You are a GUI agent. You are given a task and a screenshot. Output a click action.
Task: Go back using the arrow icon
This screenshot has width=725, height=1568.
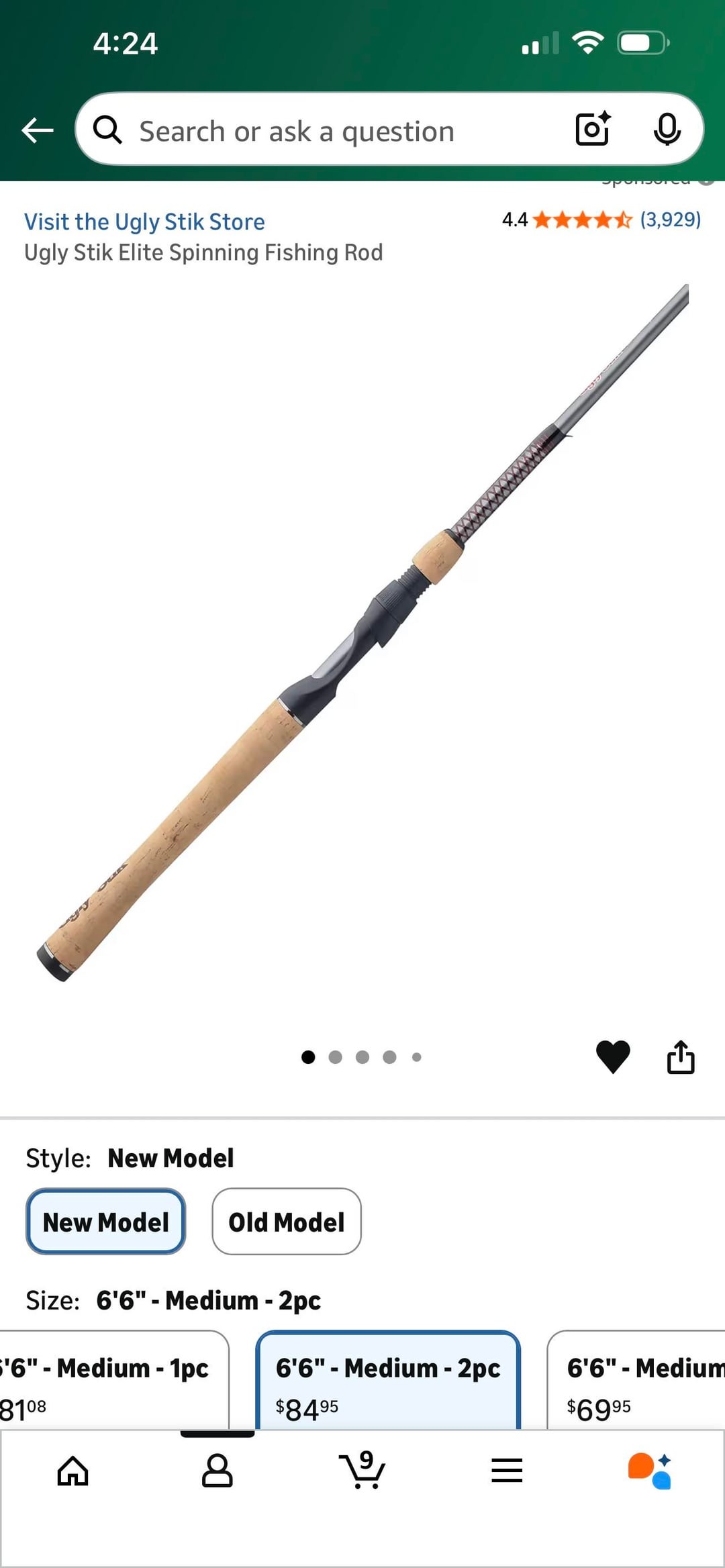click(38, 130)
